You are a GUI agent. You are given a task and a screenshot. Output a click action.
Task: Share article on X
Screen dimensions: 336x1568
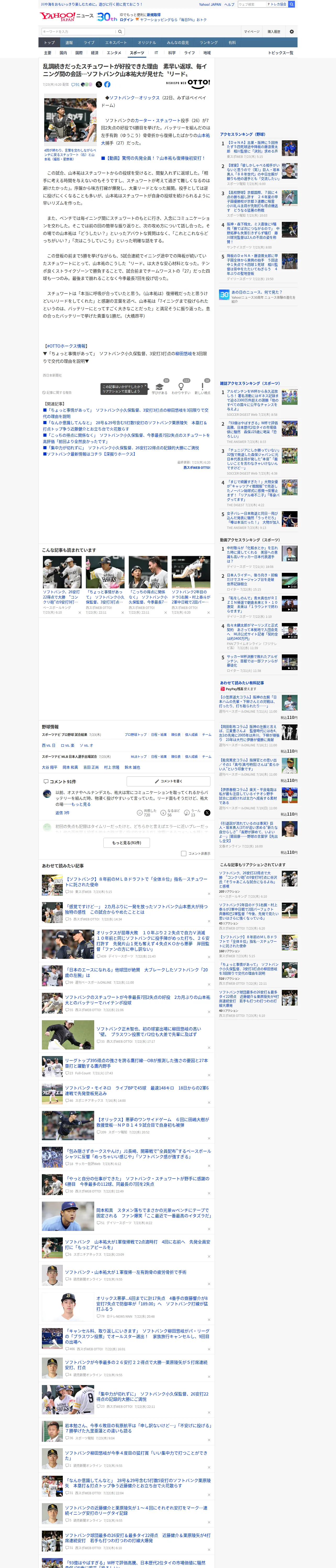coord(99,85)
